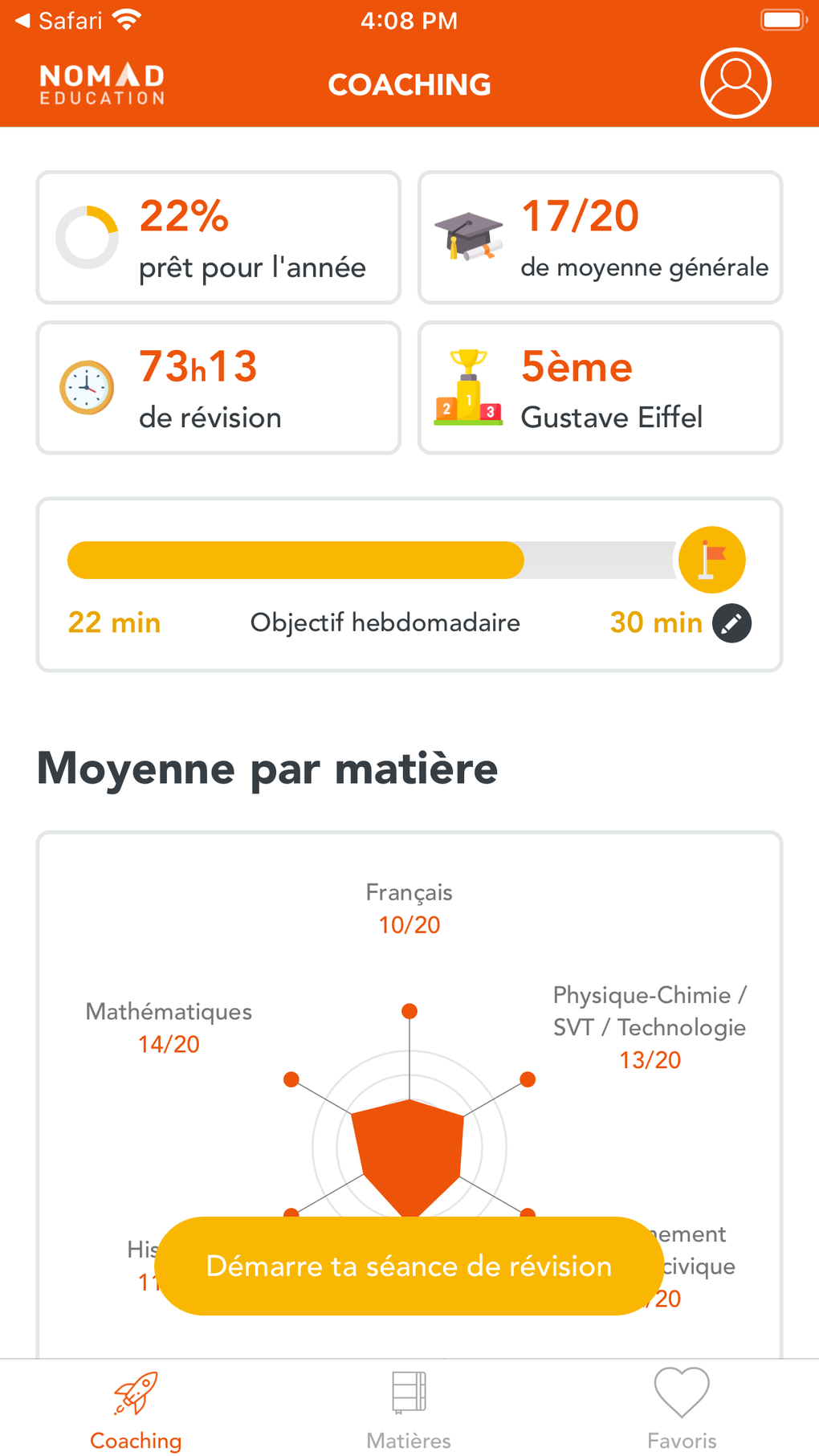
Task: Select Mathématiques 14/20 label
Action: click(x=168, y=1027)
